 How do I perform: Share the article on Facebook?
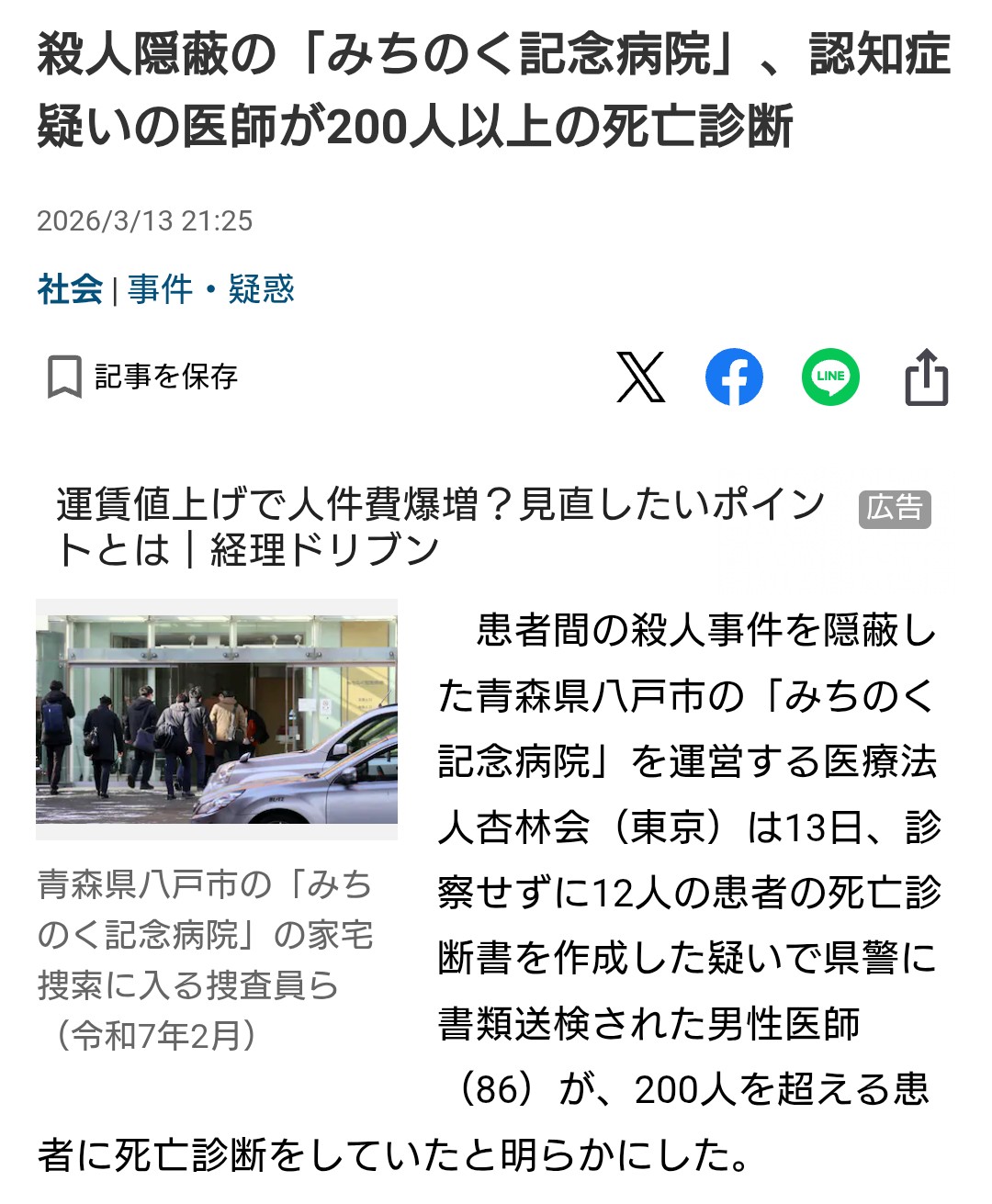(734, 377)
